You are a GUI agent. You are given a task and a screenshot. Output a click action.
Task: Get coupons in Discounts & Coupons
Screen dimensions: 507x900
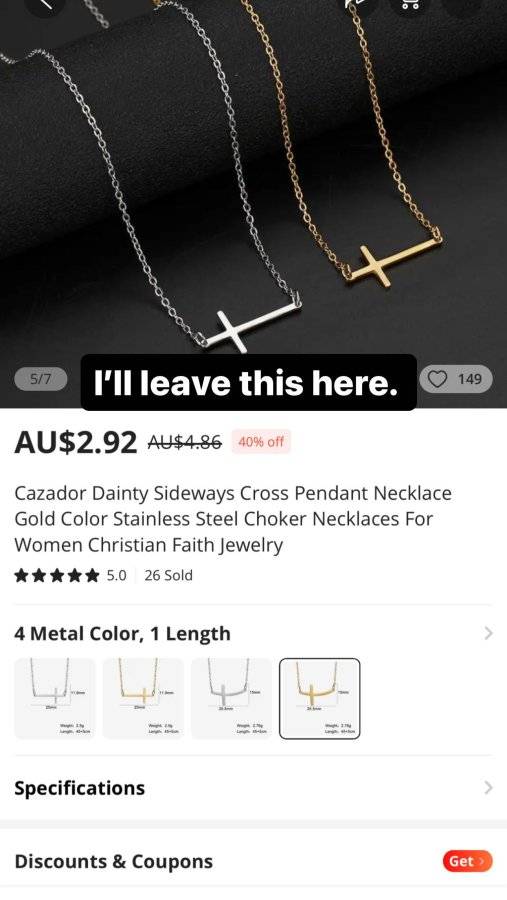[x=467, y=861]
